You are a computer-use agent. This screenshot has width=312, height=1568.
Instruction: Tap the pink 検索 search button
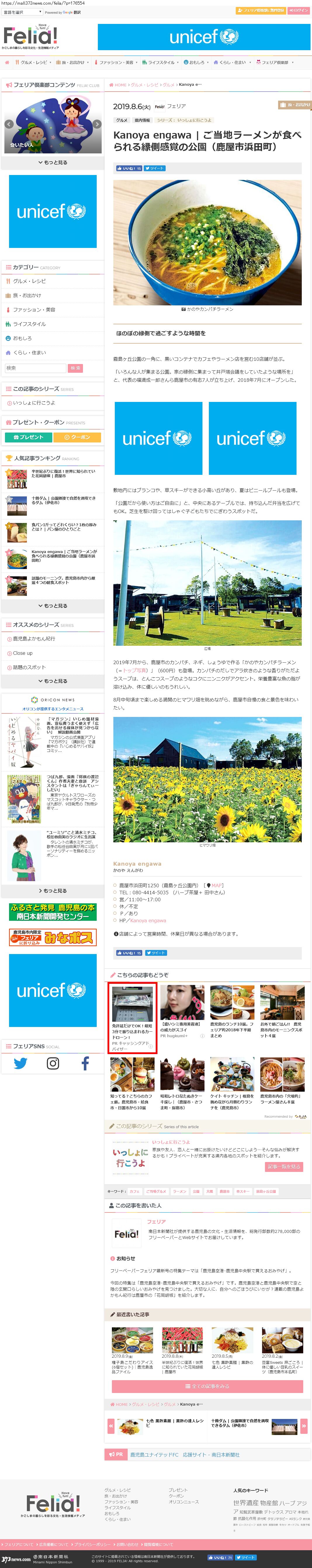(76, 368)
